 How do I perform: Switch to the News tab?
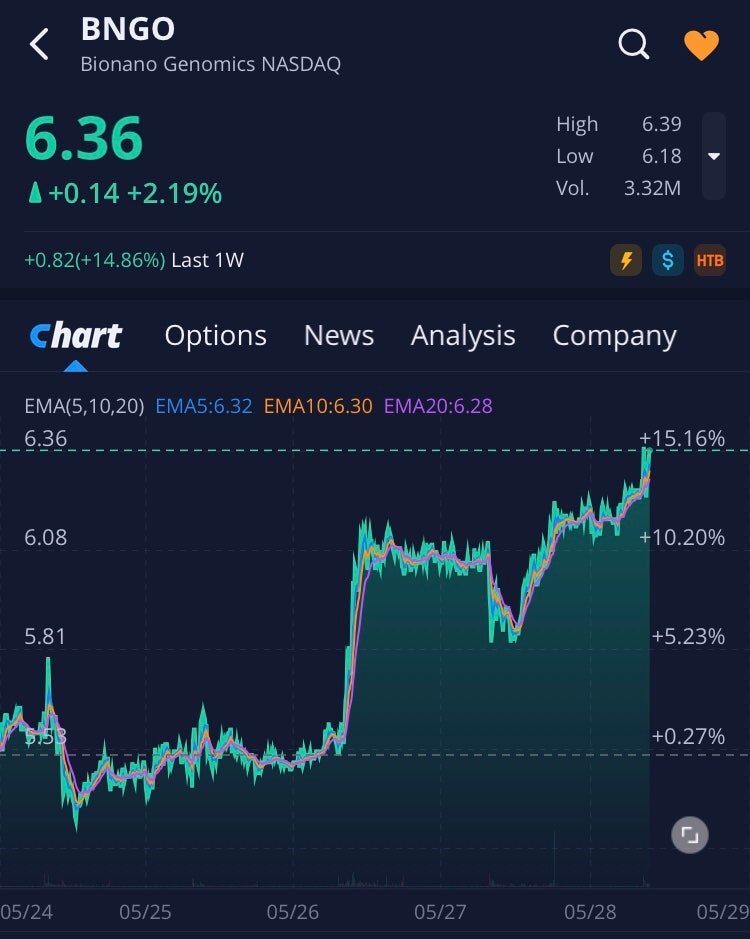[x=339, y=335]
